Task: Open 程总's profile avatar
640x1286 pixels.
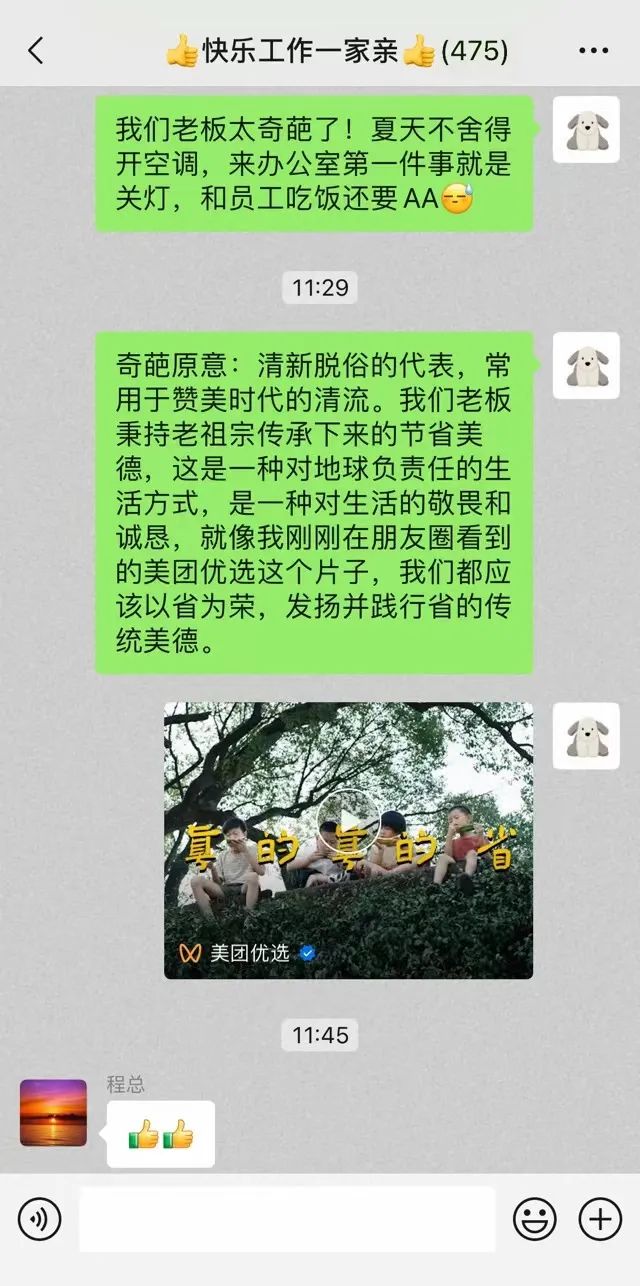Action: coord(53,1112)
